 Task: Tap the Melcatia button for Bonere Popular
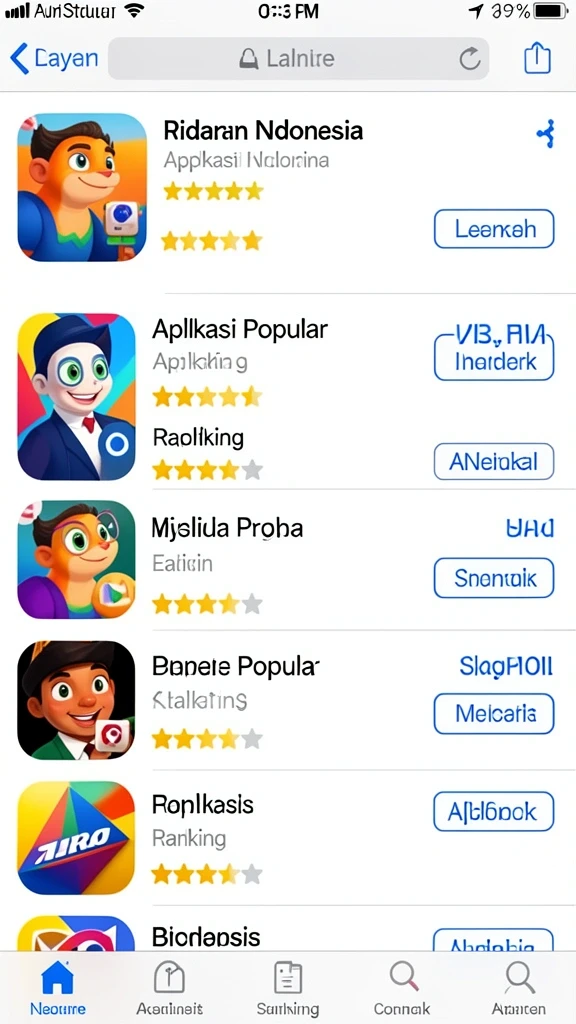[494, 713]
